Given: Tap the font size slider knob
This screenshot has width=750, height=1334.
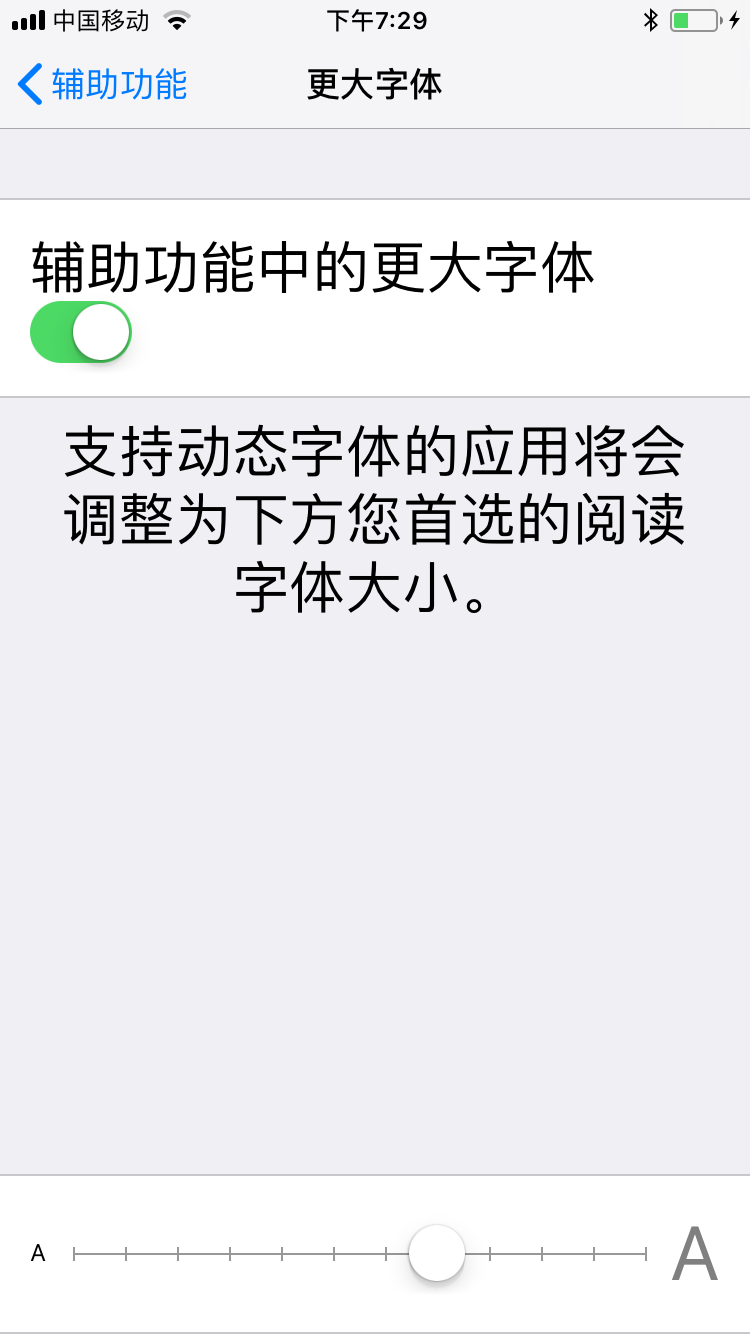Looking at the screenshot, I should tap(437, 1253).
